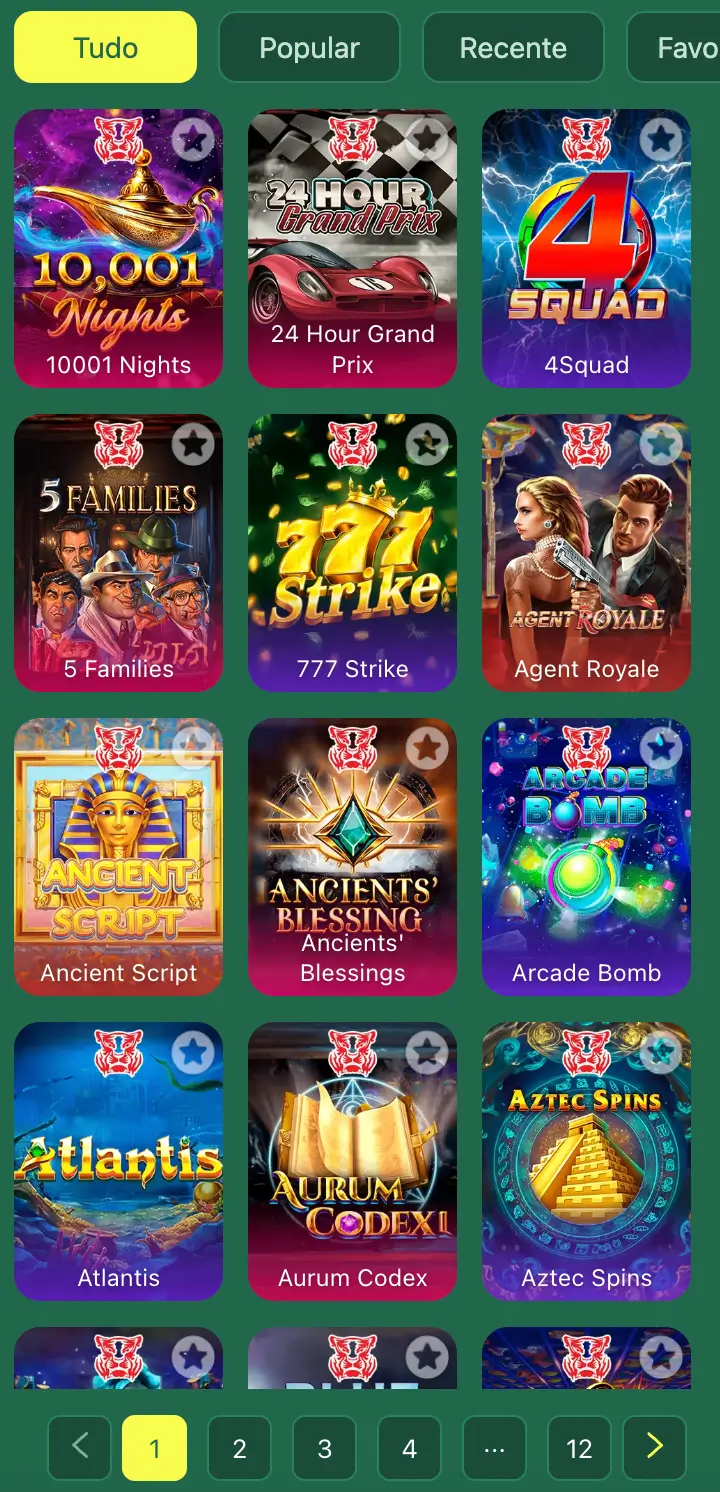Switch to the Popular tab

(x=309, y=47)
